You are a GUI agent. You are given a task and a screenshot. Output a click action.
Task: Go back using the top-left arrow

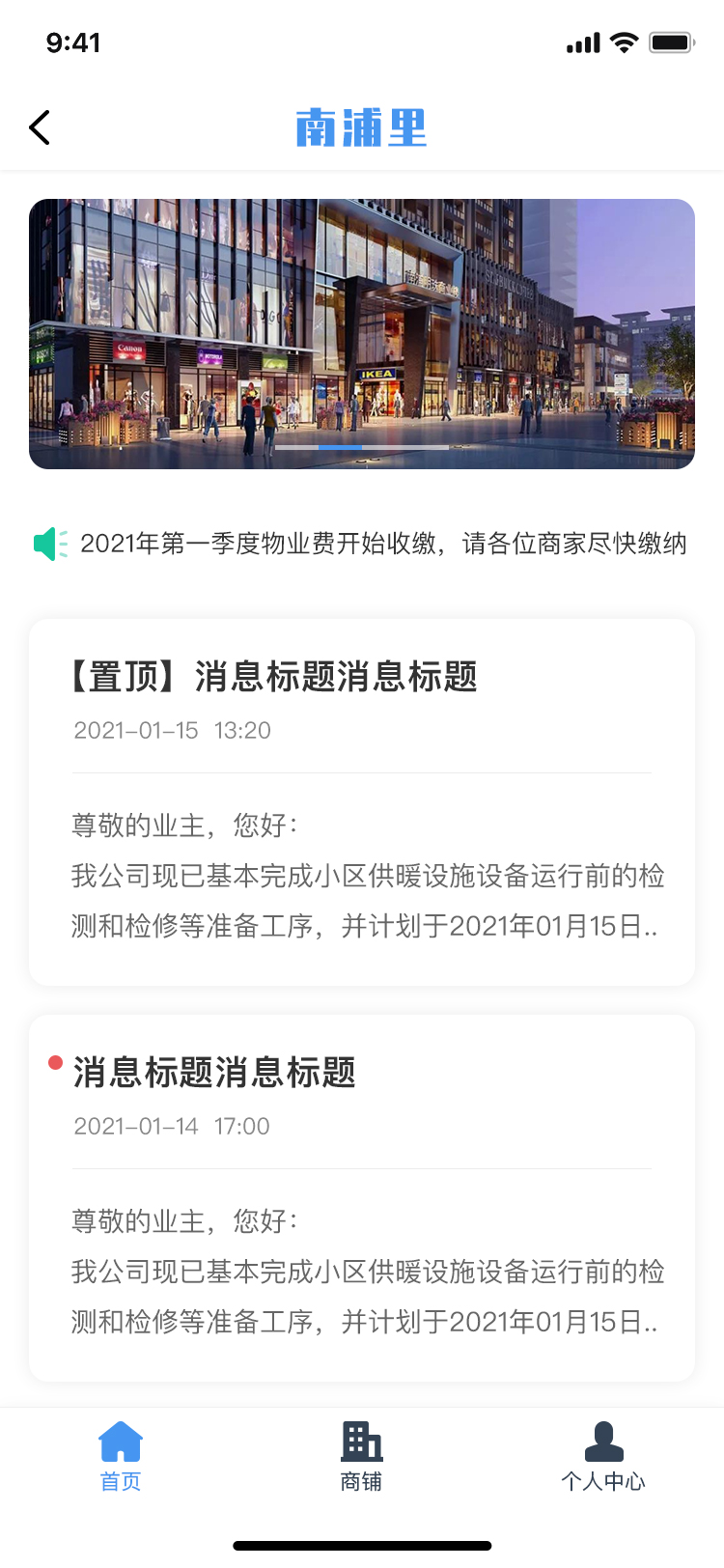(x=40, y=127)
